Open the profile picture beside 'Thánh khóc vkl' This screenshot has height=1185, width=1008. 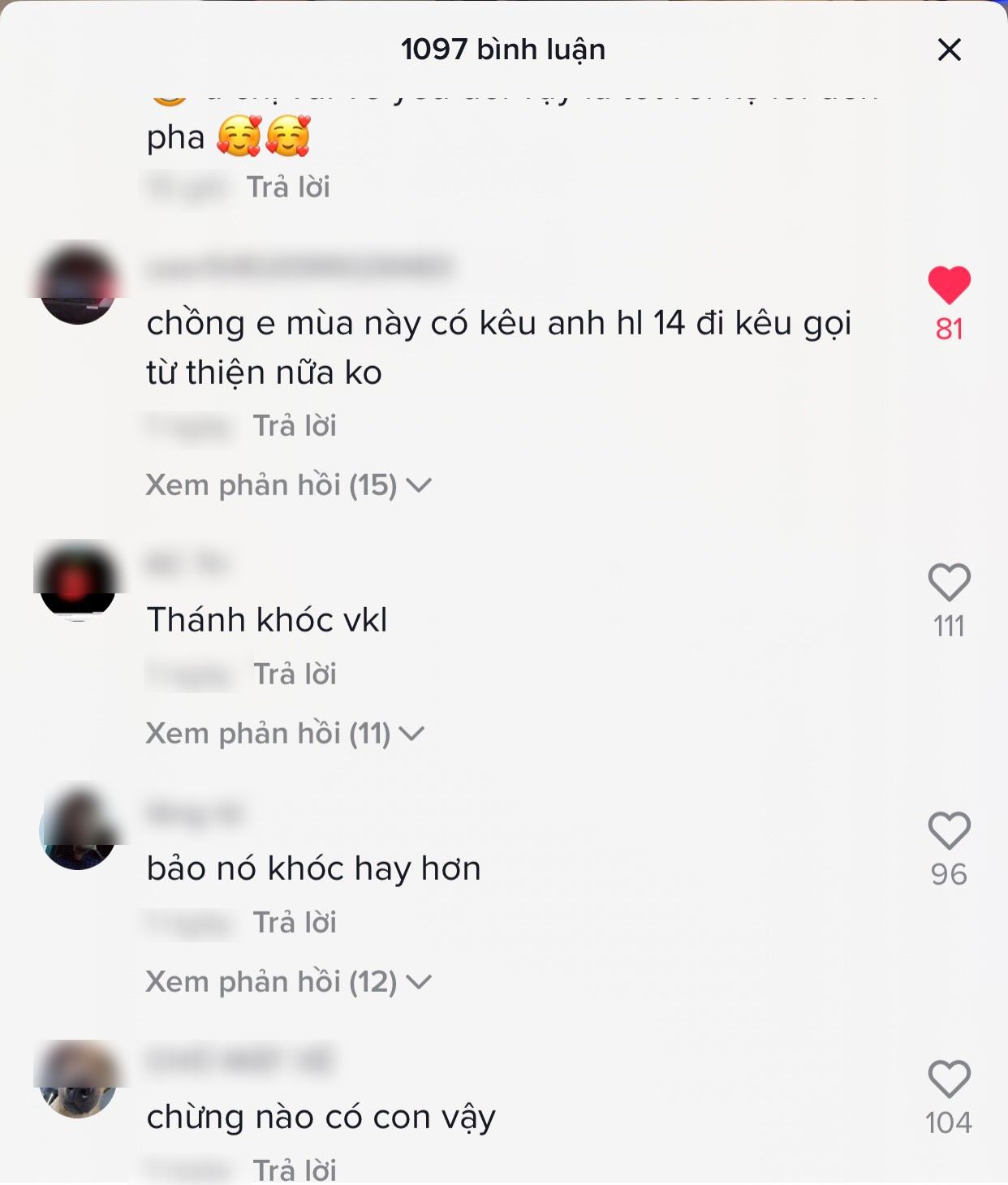[78, 582]
